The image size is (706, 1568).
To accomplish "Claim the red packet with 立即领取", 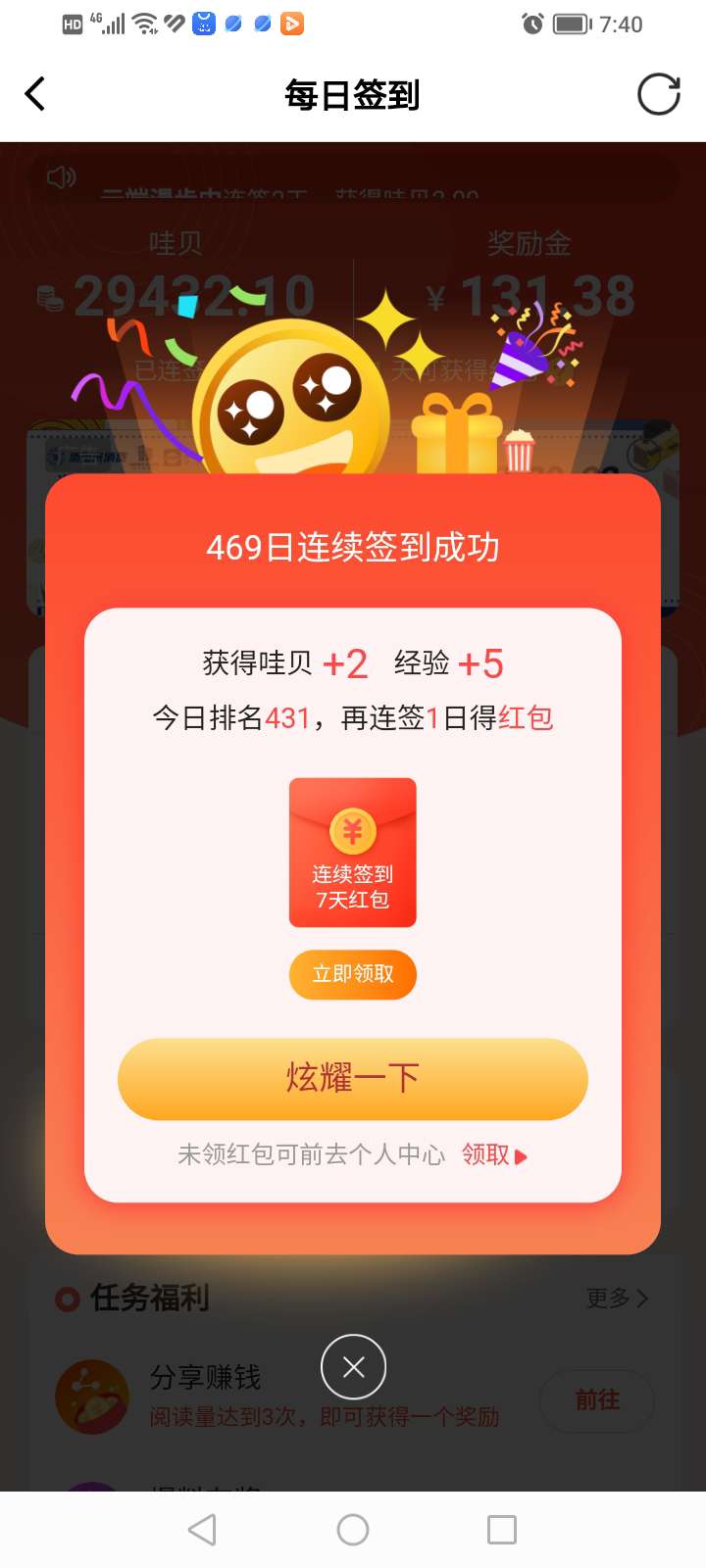I will 353,974.
